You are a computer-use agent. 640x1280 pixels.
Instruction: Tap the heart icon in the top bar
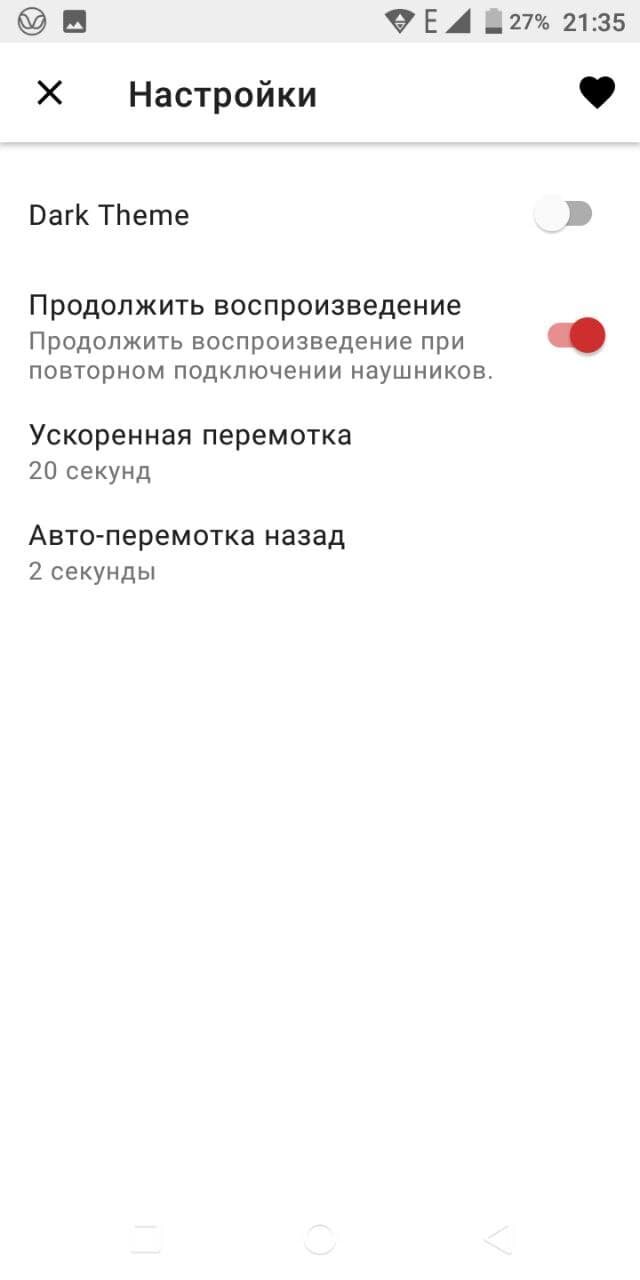tap(597, 94)
